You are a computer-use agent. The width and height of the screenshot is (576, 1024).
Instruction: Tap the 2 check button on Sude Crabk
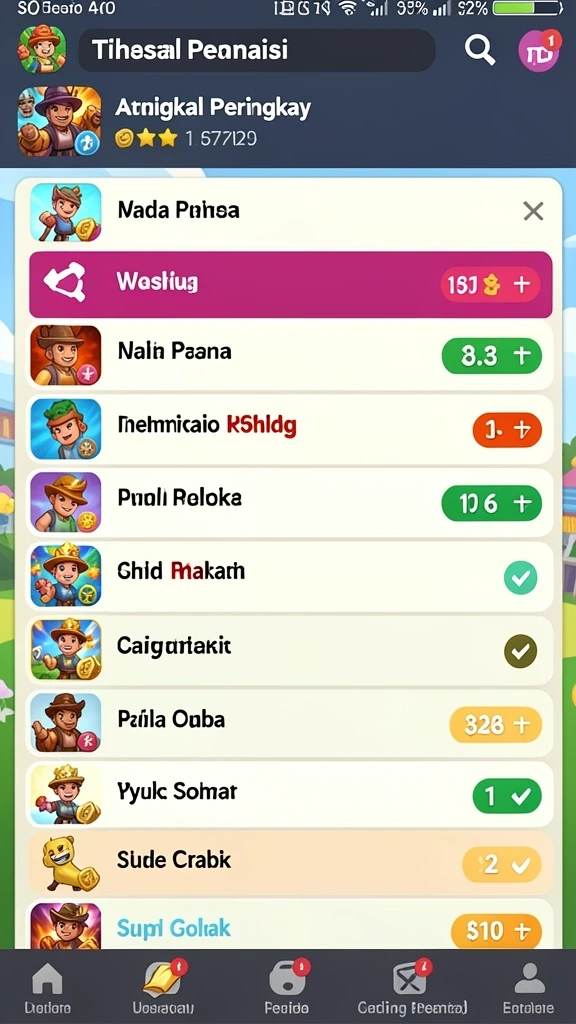click(502, 865)
